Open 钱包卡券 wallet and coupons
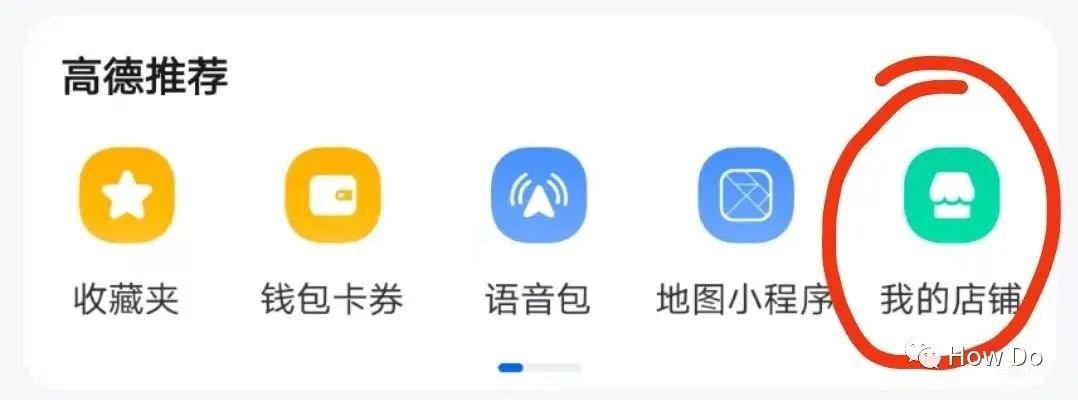 click(x=332, y=196)
